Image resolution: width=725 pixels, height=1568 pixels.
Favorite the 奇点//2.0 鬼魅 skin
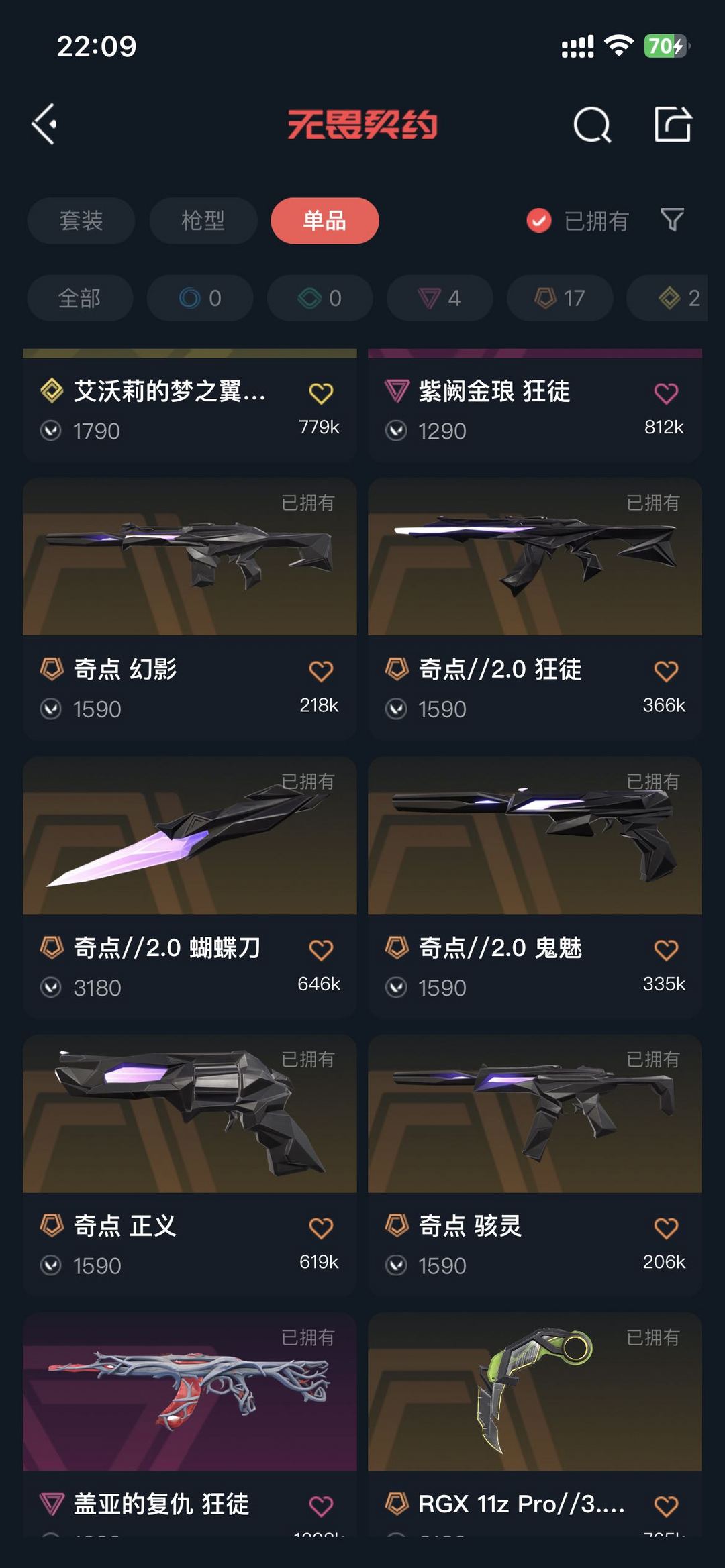pyautogui.click(x=666, y=949)
